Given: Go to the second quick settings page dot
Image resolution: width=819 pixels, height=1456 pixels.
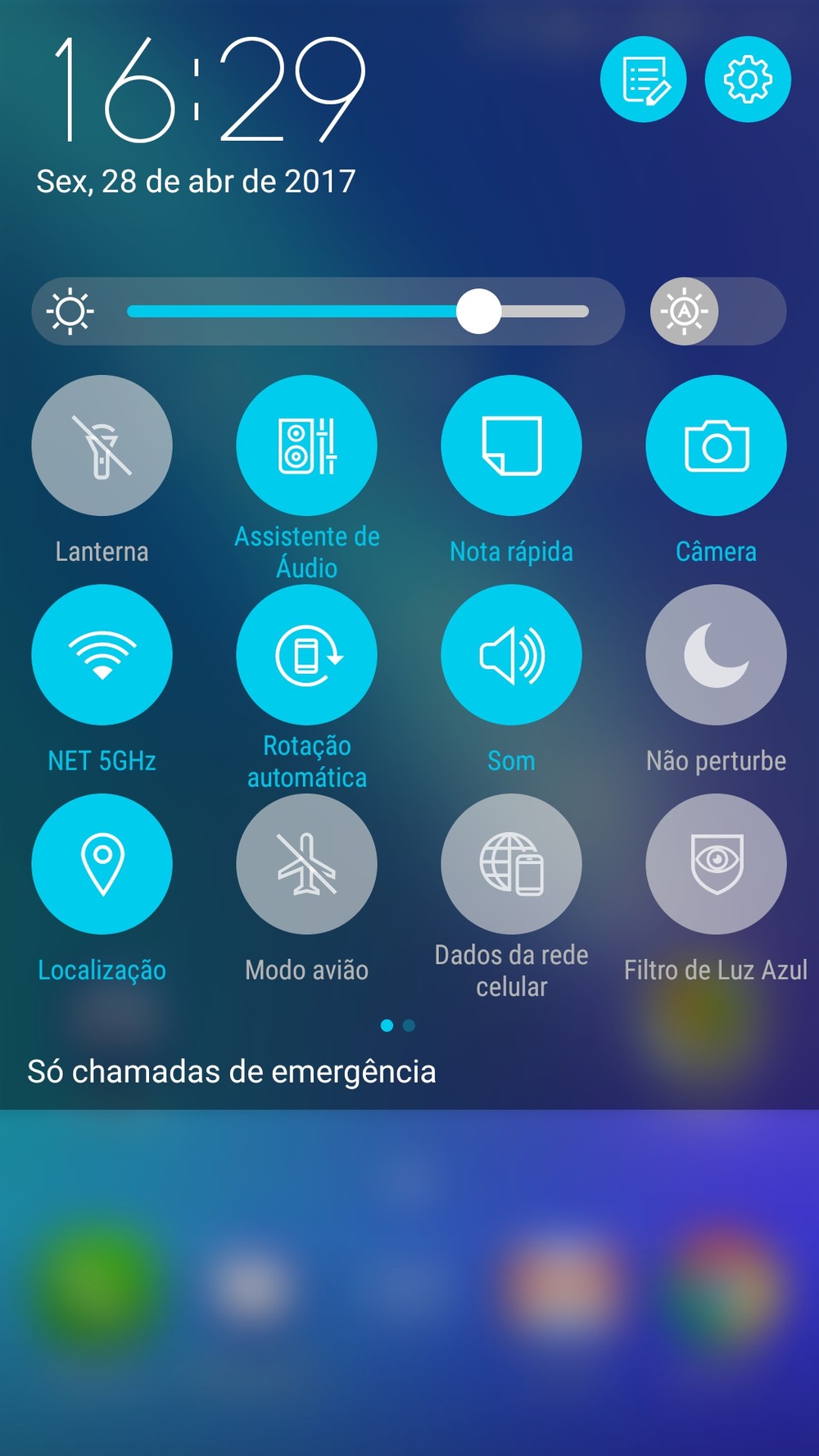Looking at the screenshot, I should pos(409,1025).
